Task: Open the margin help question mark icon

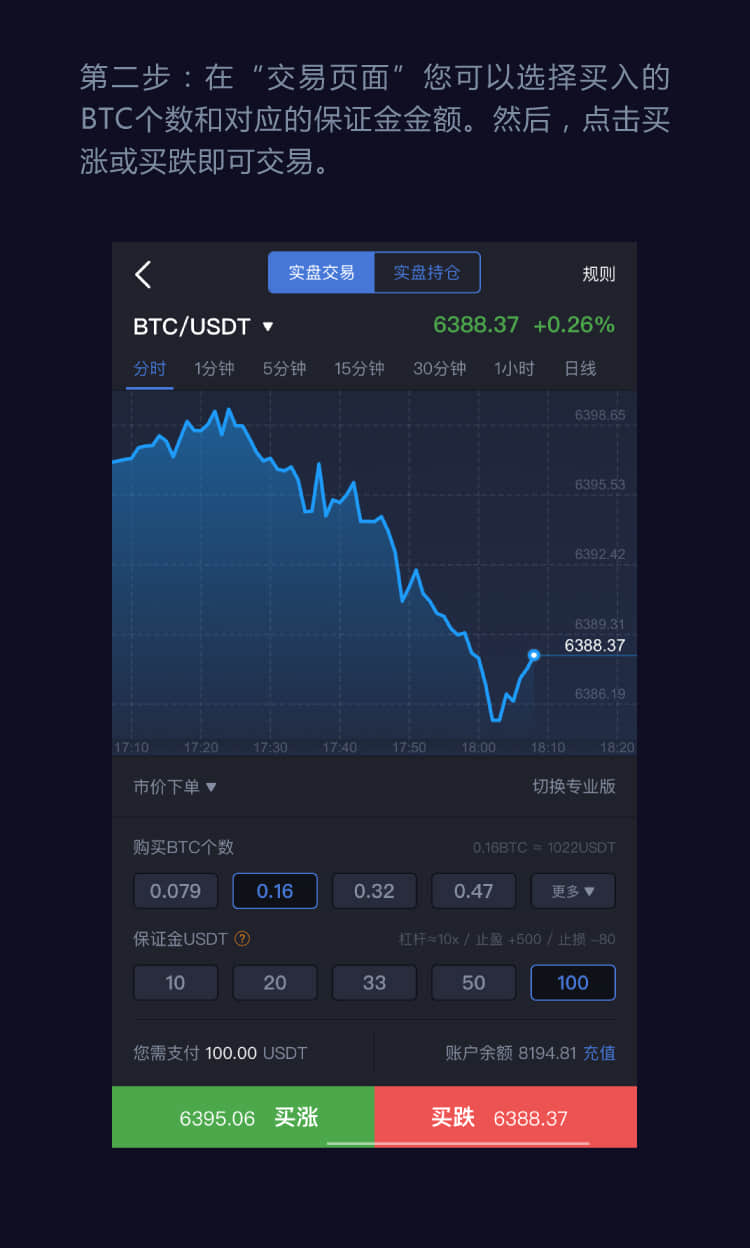Action: pyautogui.click(x=239, y=939)
